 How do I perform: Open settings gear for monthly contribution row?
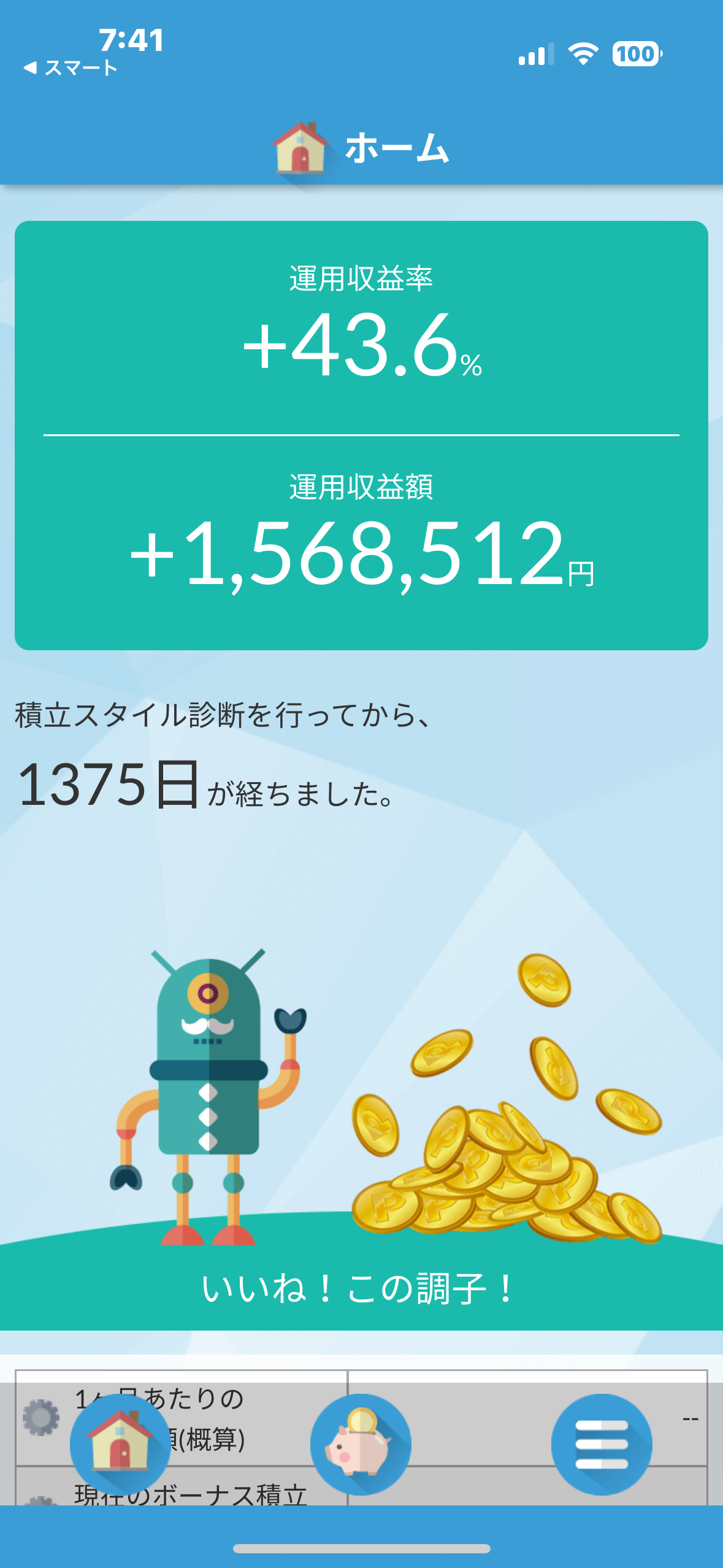[x=40, y=1417]
